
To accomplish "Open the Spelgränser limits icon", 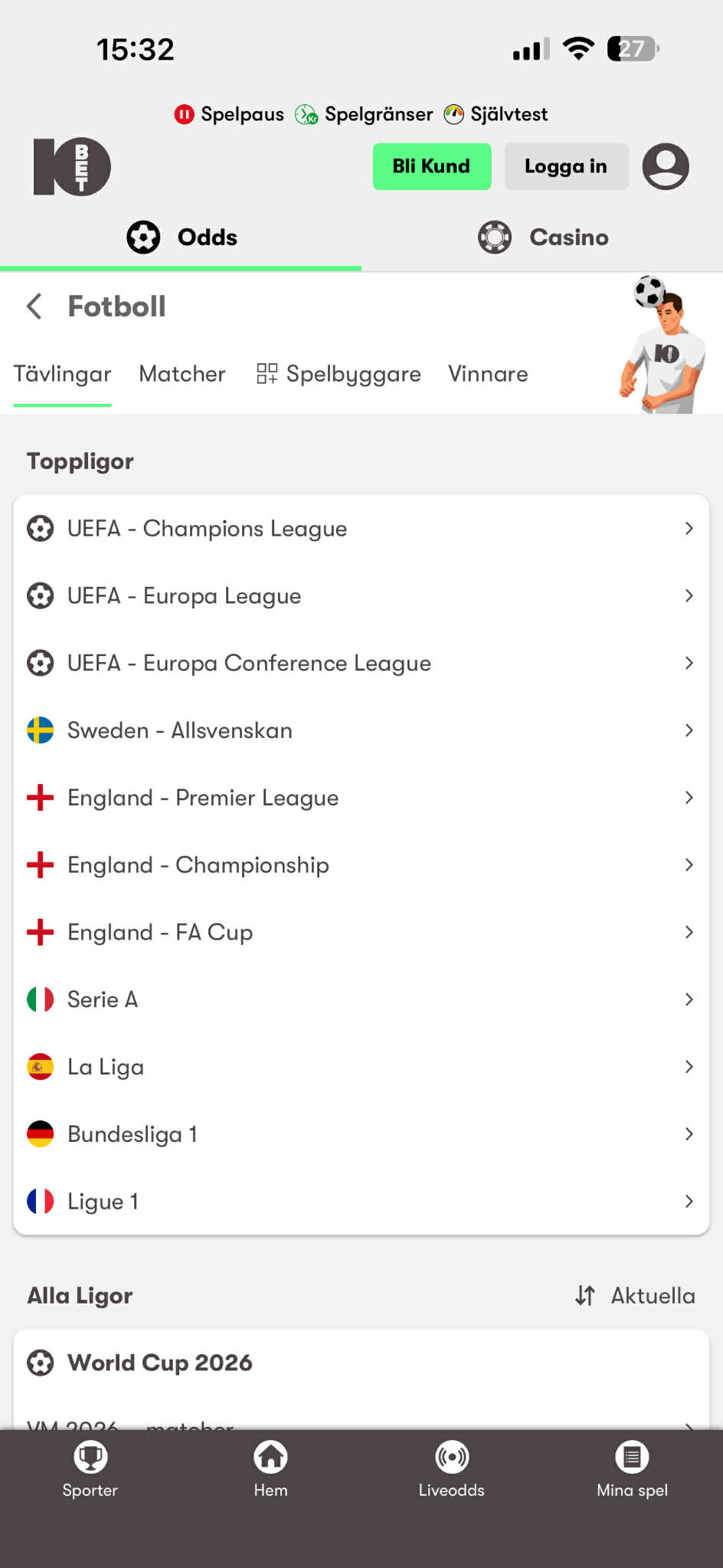I will (308, 113).
